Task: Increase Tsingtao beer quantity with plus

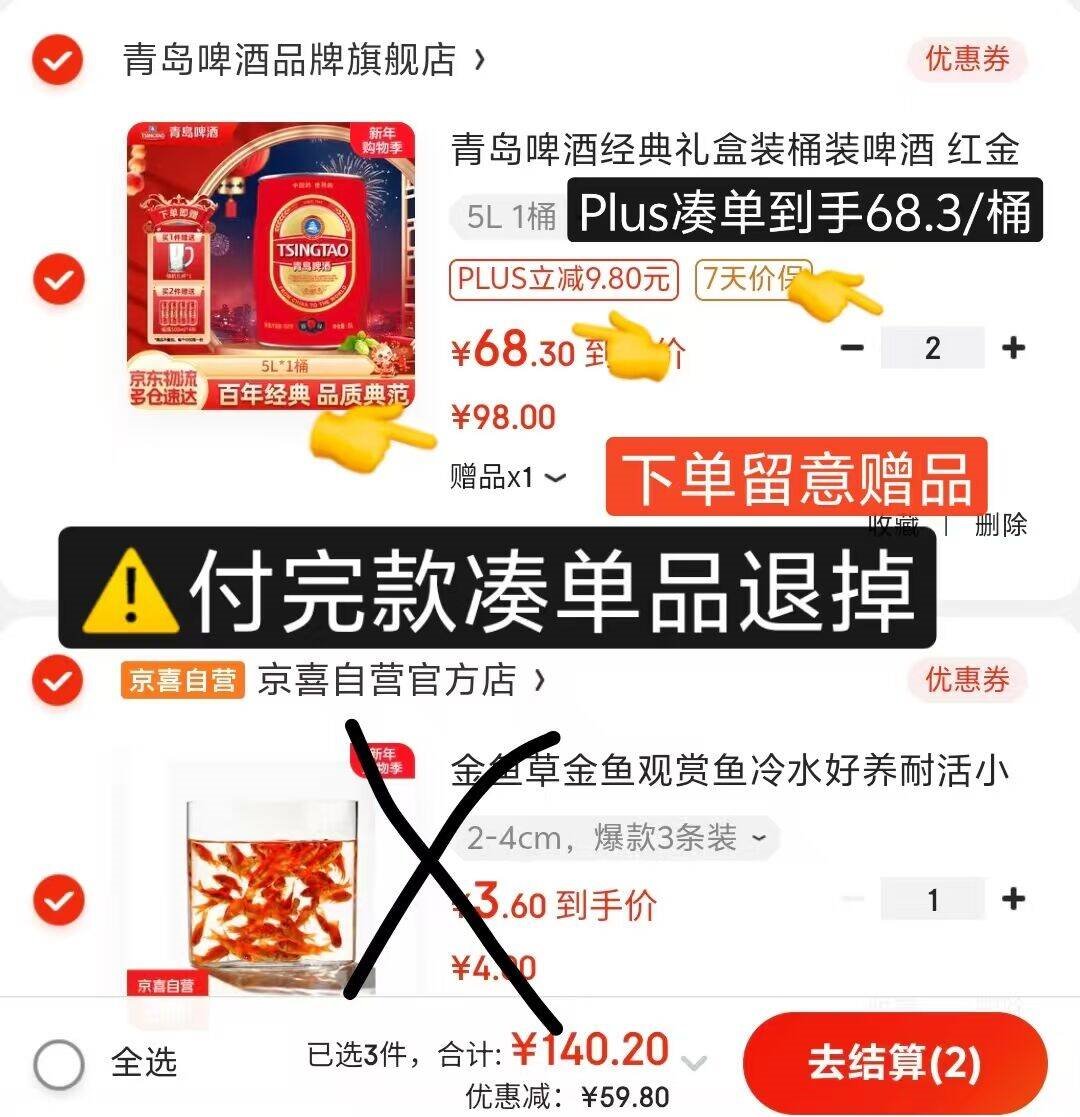Action: tap(1013, 347)
